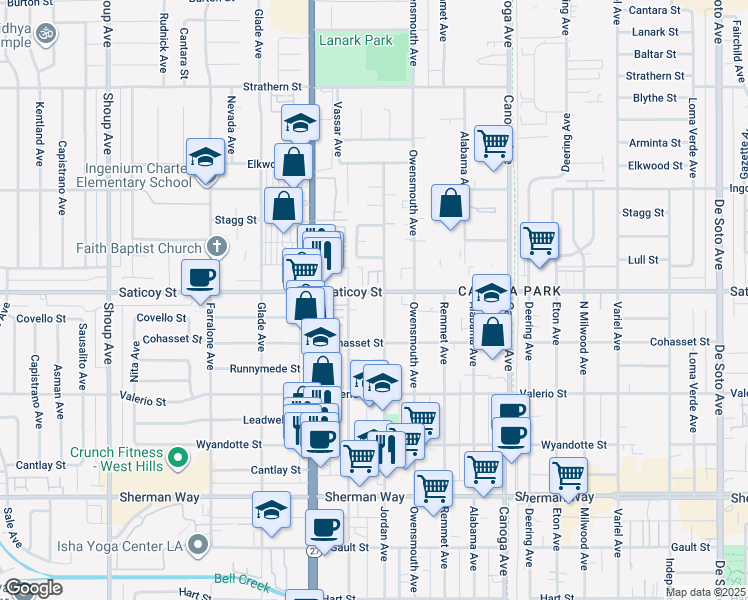
Task: Select the shopping cart marker near N Milwood Ave on Sherman Way
Action: [x=568, y=476]
